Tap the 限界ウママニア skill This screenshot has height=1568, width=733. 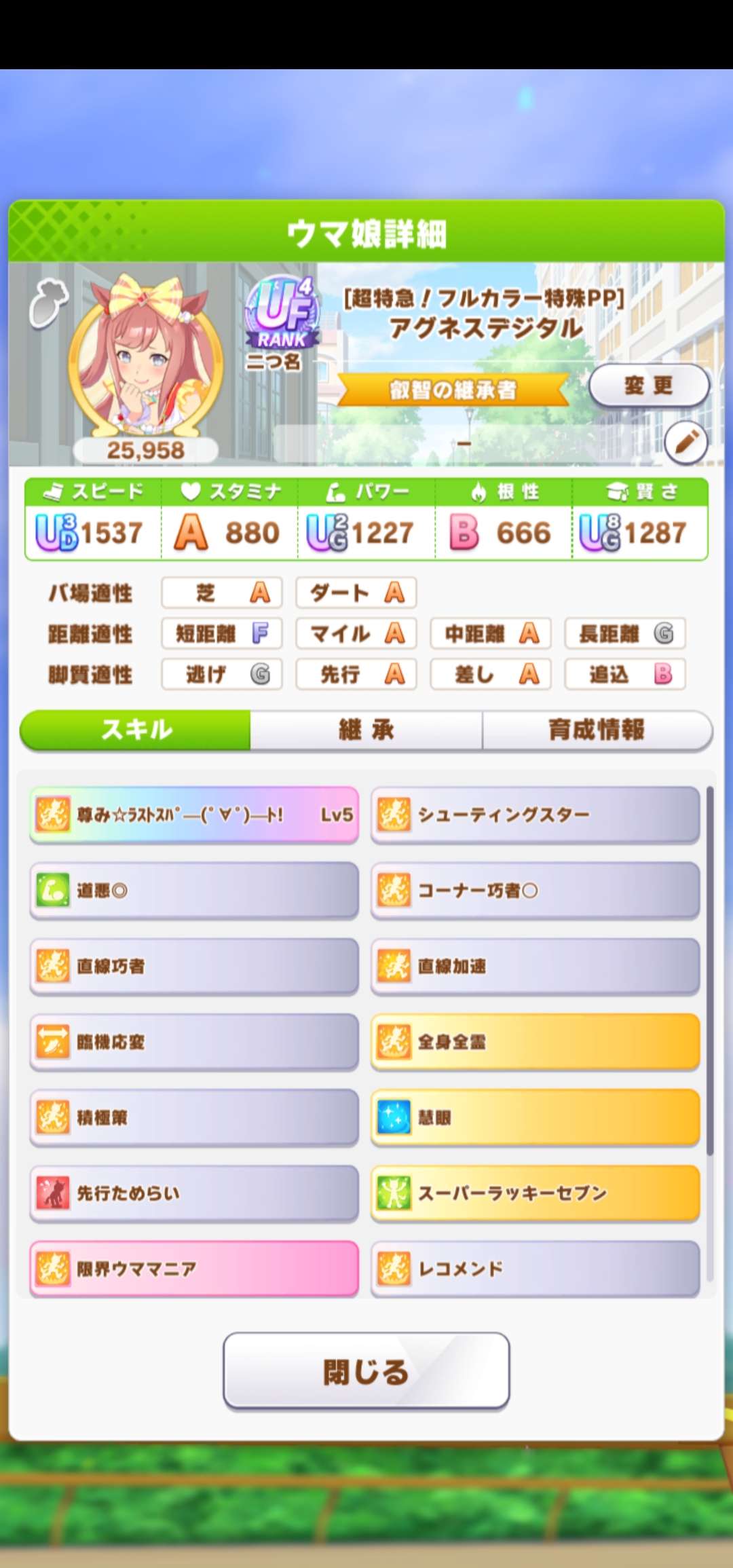pos(194,1269)
